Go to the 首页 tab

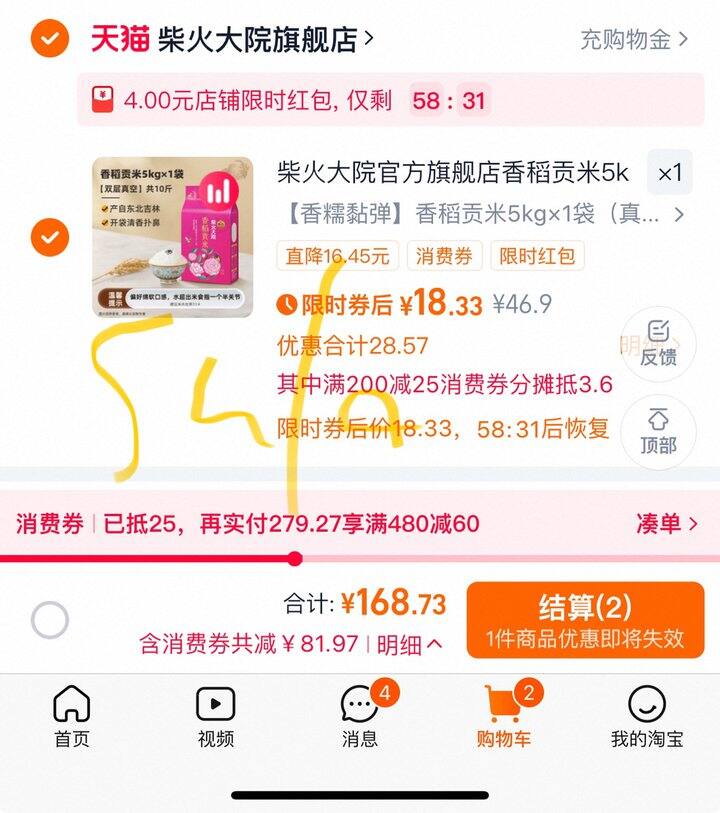click(x=72, y=717)
